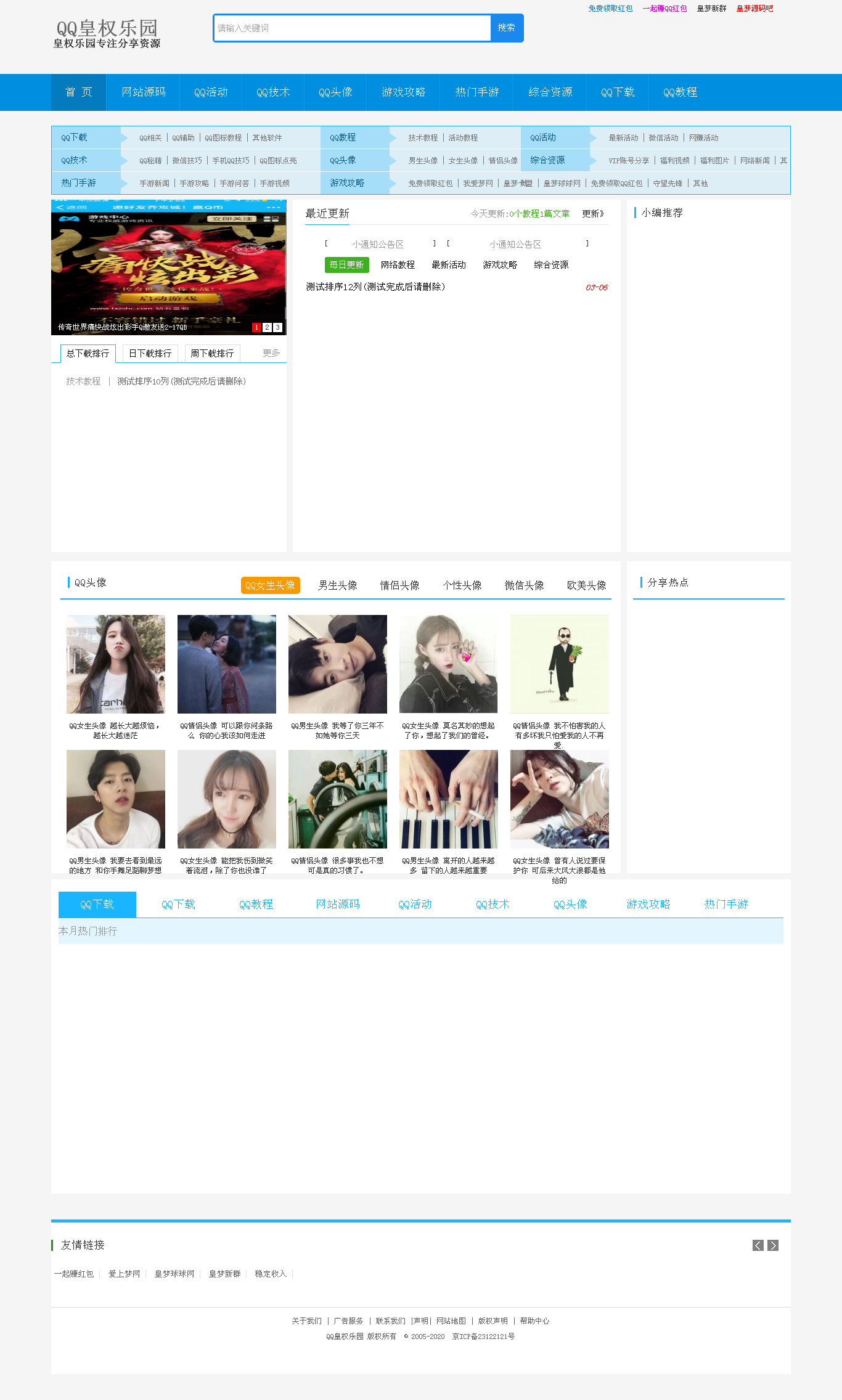Switch to the 日下载排行 tab
This screenshot has width=842, height=1400.
(x=150, y=354)
